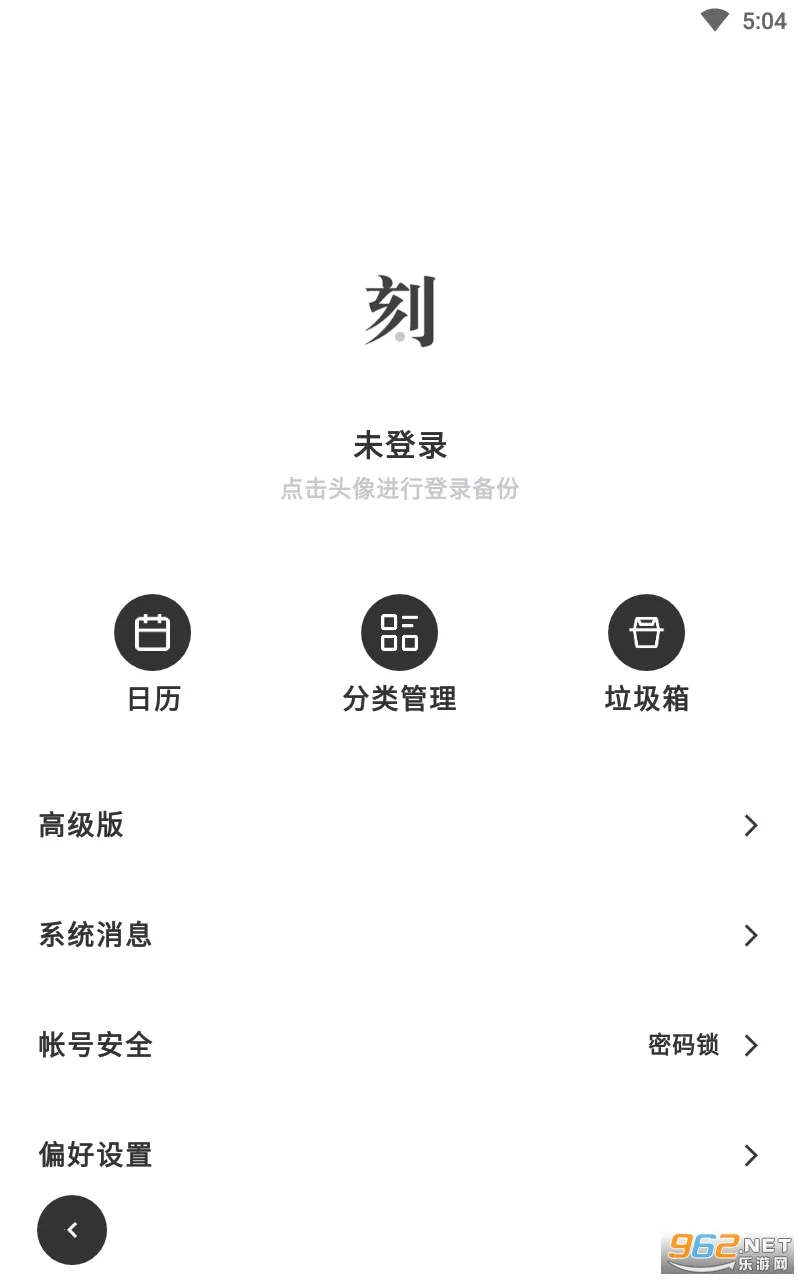Tap the 偏好设置 preferences row
Image resolution: width=800 pixels, height=1280 pixels.
click(94, 1156)
